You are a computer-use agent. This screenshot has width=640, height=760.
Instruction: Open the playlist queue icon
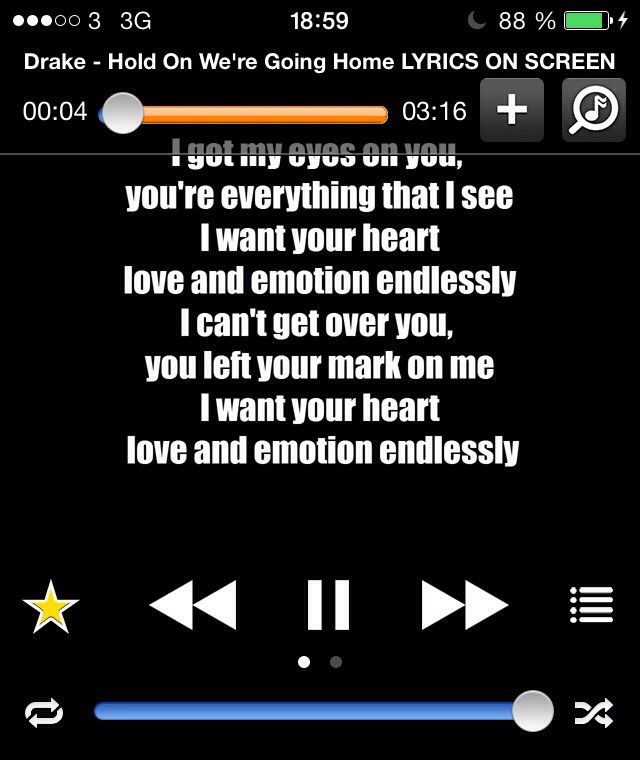pos(590,604)
